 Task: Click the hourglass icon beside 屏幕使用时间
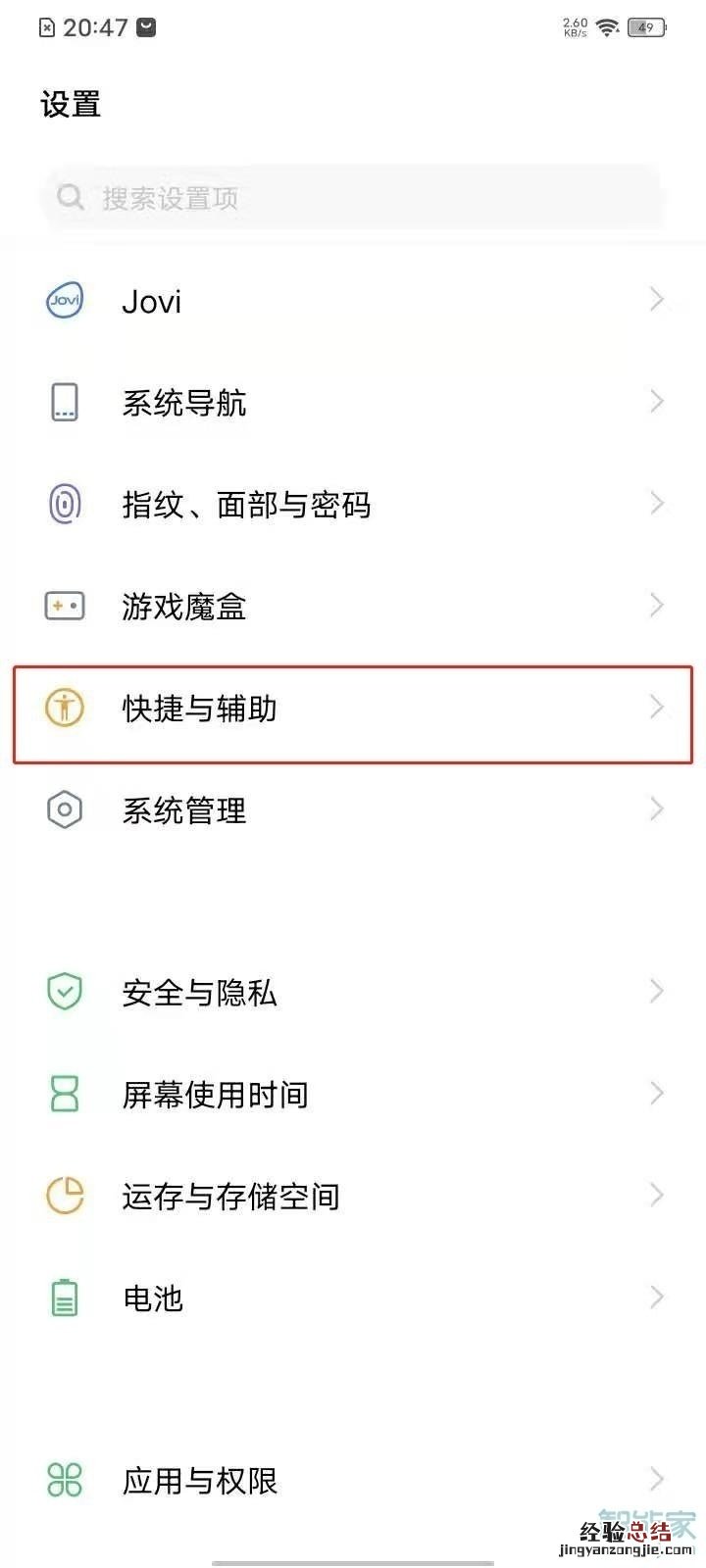click(64, 1094)
